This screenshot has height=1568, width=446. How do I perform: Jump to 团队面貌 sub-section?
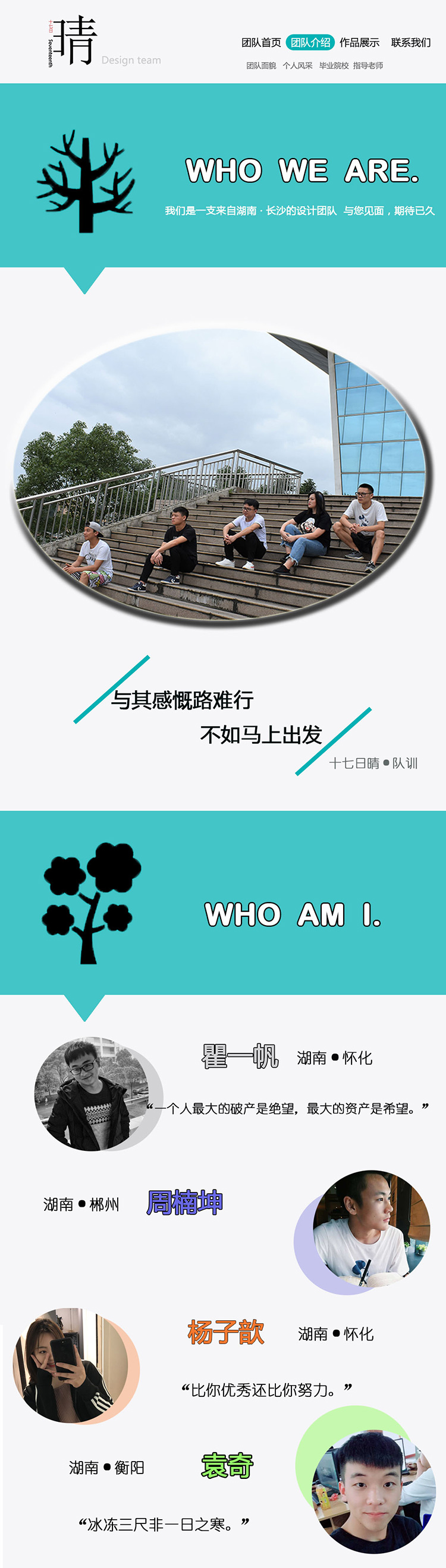tap(261, 66)
